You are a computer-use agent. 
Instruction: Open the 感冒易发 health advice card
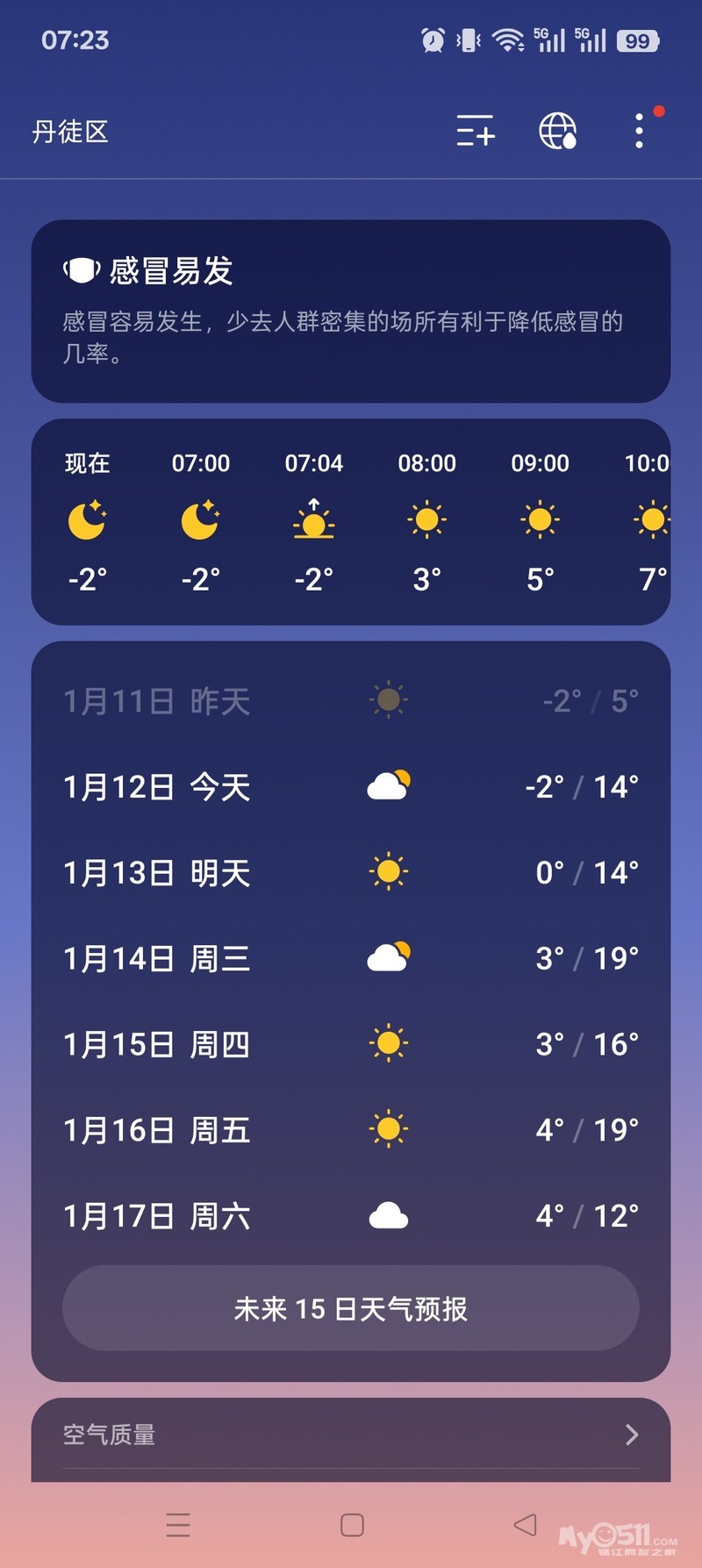pos(350,311)
